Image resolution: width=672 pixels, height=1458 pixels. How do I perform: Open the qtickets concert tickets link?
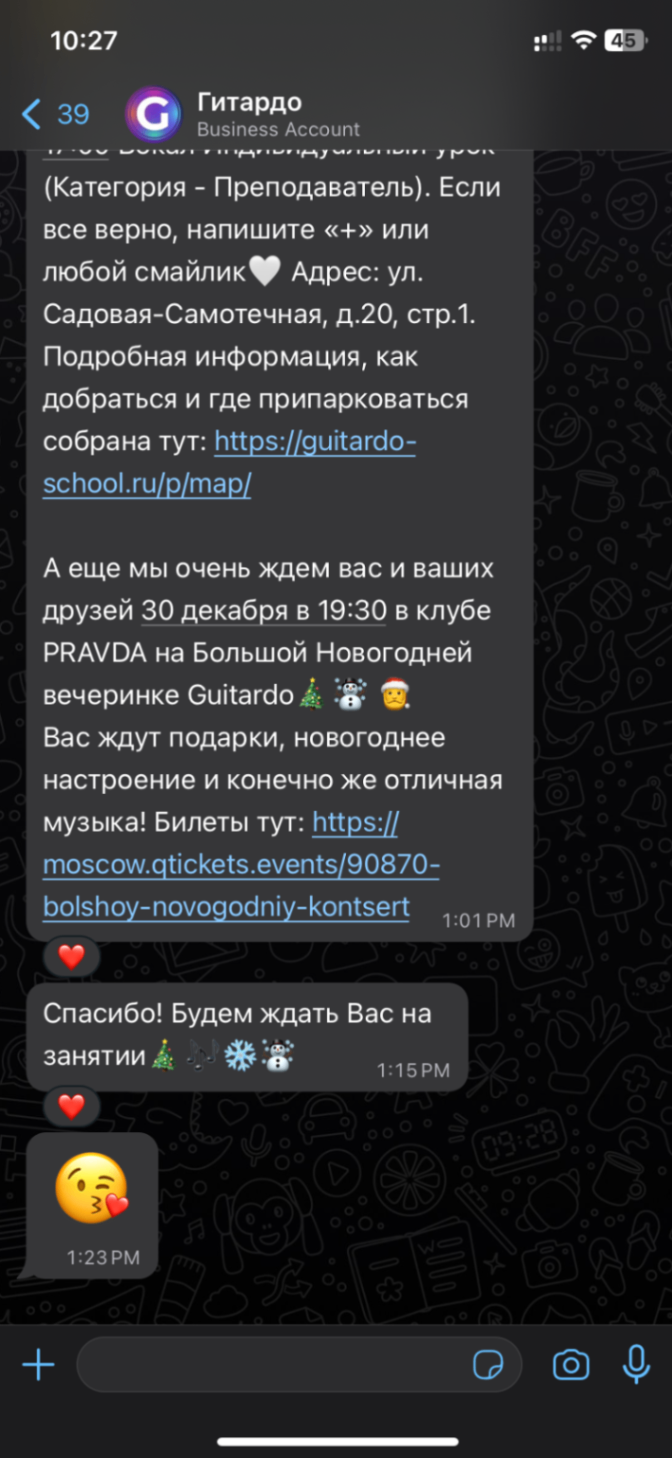(x=240, y=865)
